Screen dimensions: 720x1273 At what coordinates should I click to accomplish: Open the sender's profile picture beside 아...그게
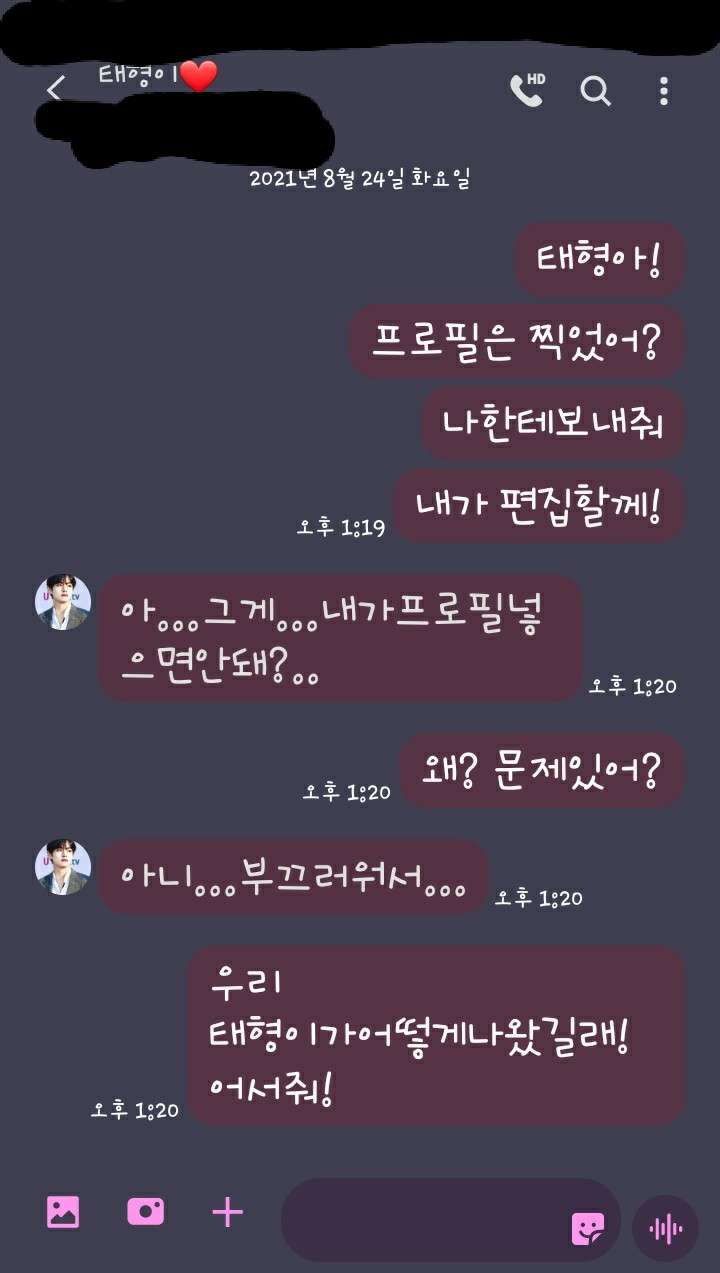(63, 602)
